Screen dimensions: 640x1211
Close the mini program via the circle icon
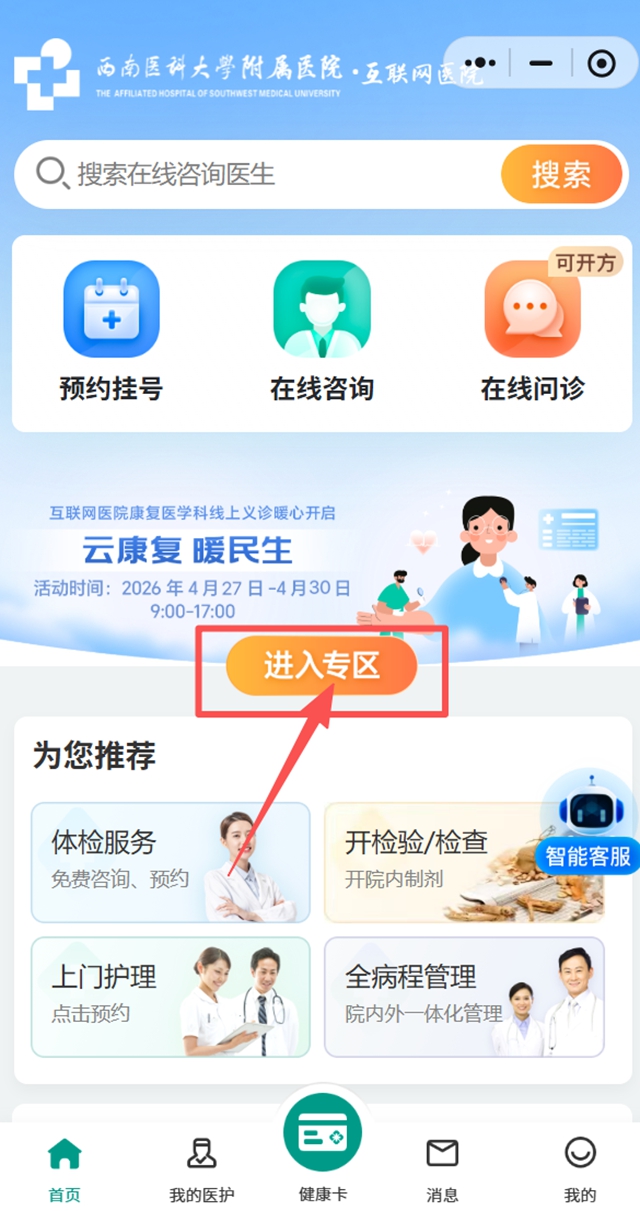tap(601, 64)
